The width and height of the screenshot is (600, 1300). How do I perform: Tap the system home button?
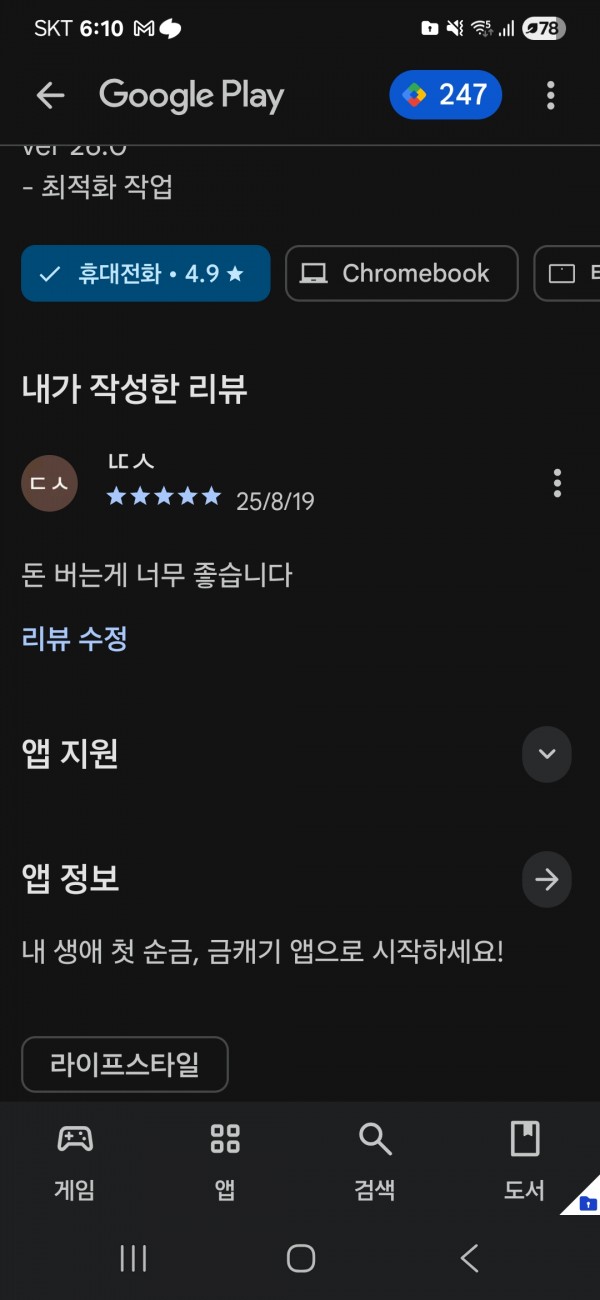[300, 1258]
